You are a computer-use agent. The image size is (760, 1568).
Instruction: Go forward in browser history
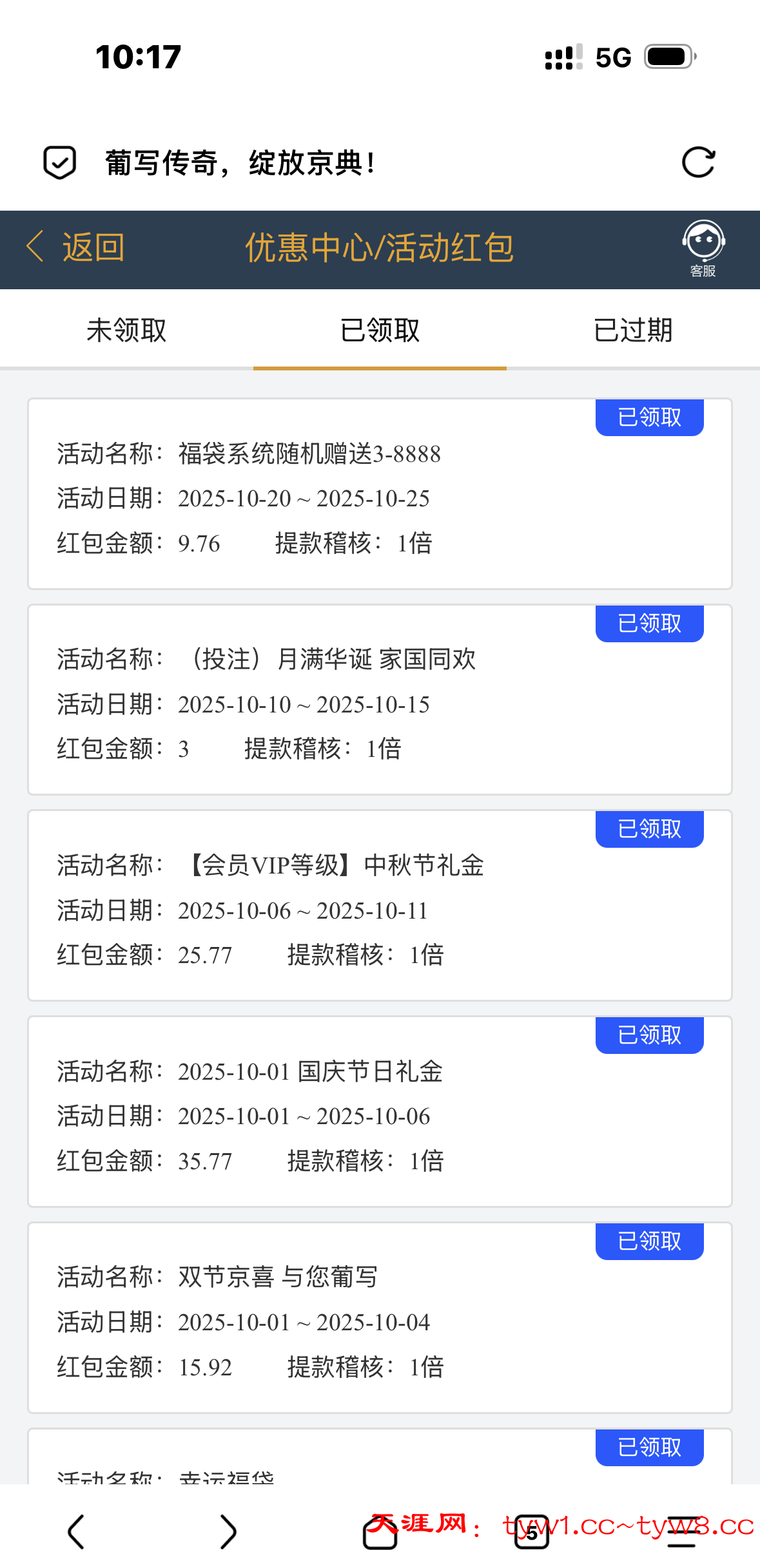pyautogui.click(x=228, y=1531)
